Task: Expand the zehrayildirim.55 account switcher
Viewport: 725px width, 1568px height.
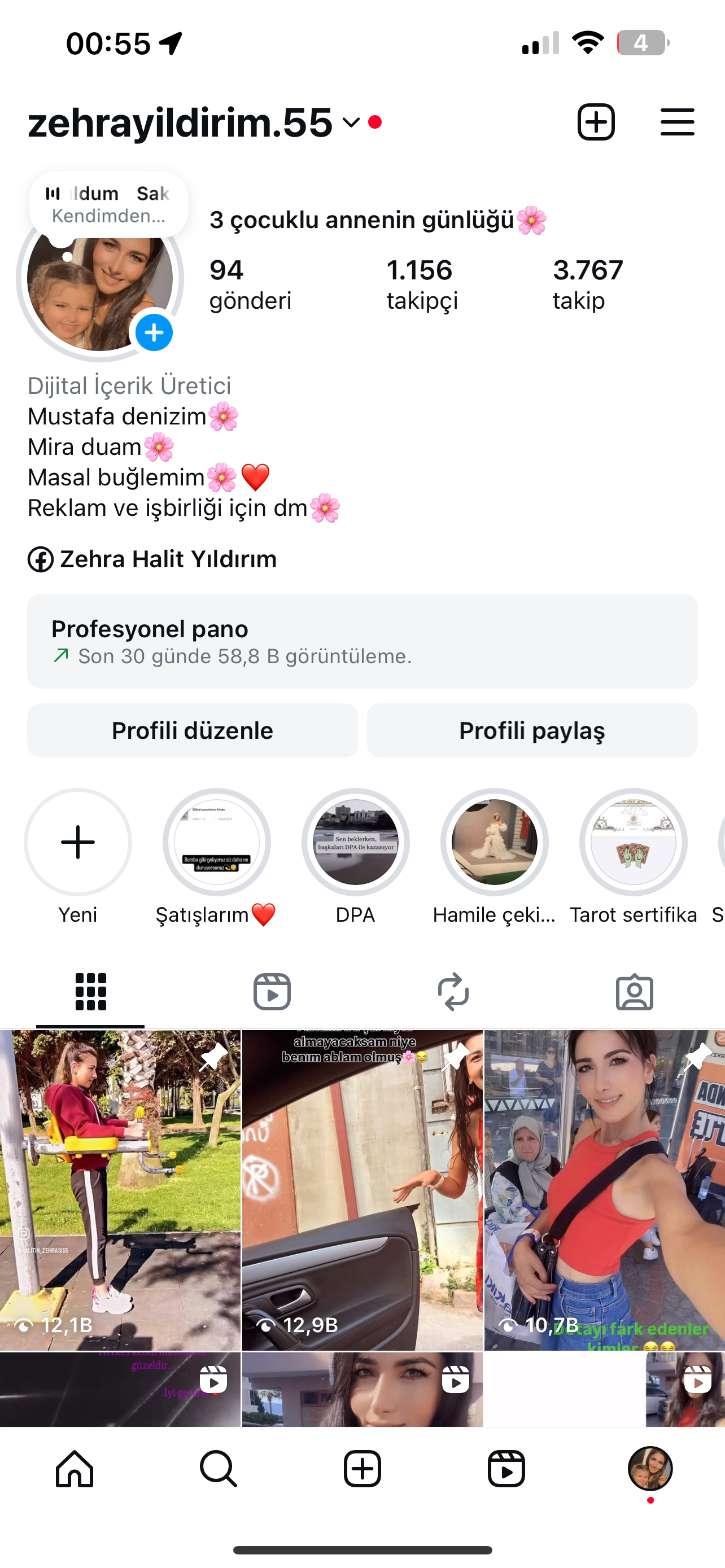Action: (351, 122)
